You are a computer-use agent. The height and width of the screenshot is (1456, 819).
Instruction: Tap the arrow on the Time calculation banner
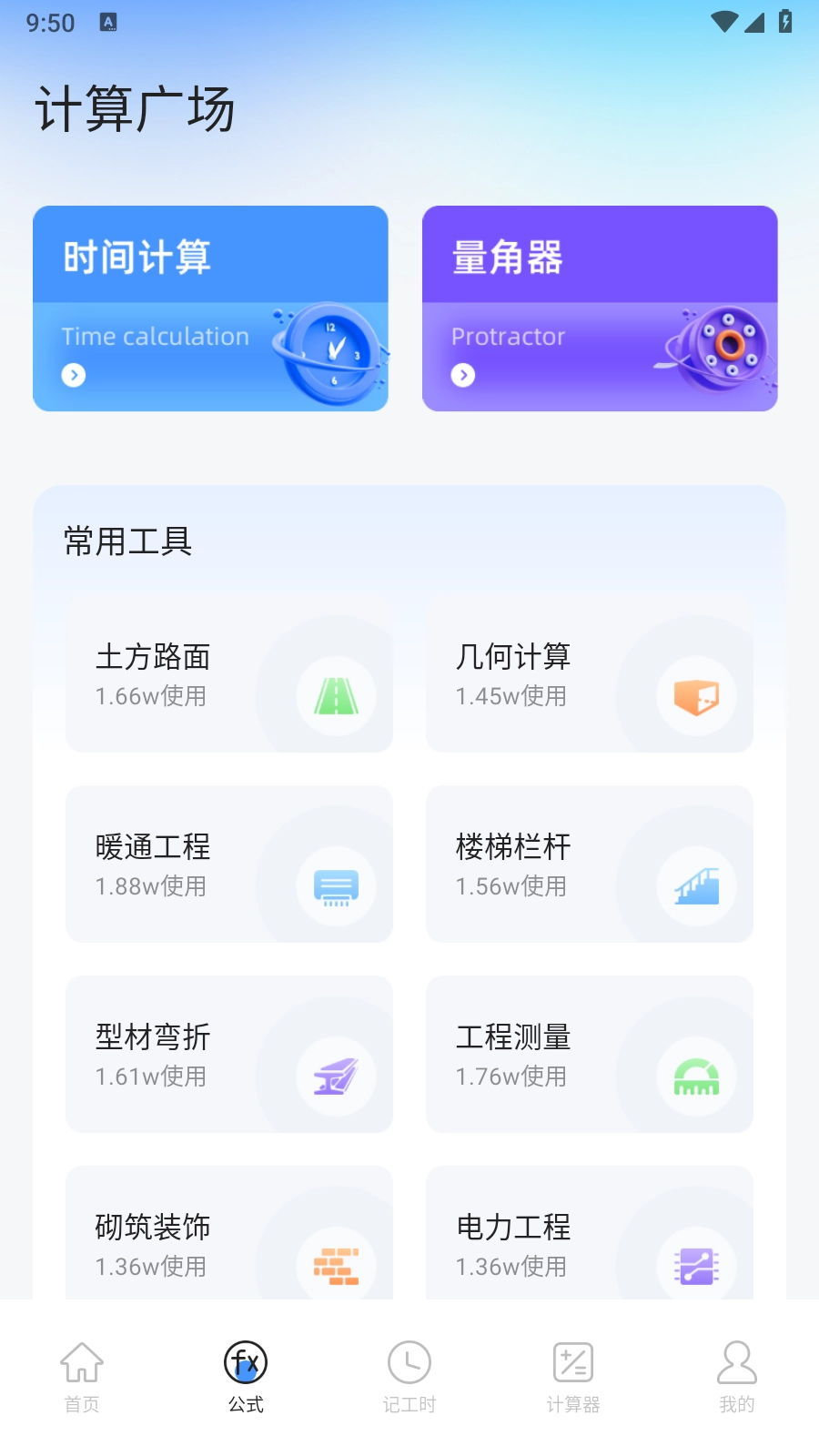(74, 375)
